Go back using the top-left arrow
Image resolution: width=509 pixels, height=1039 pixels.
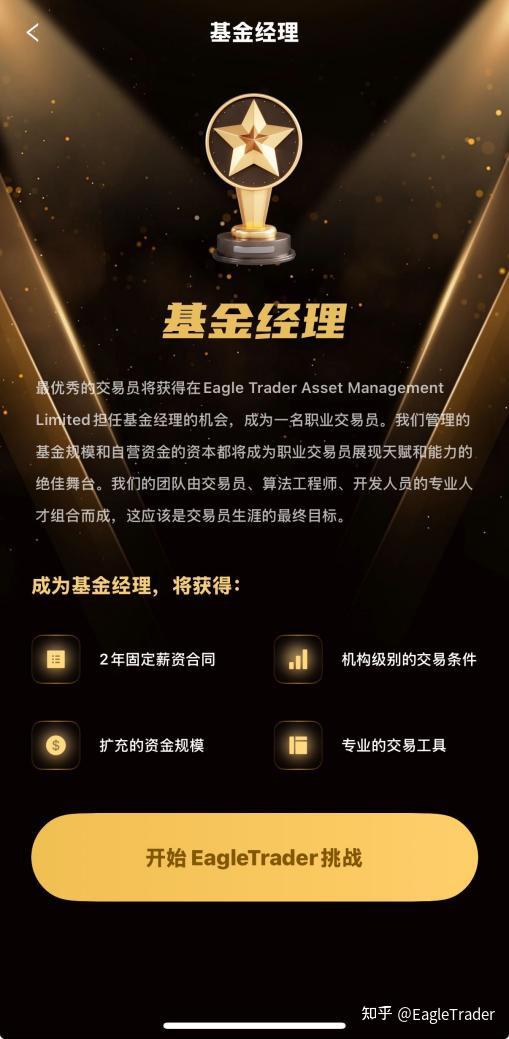coord(32,32)
